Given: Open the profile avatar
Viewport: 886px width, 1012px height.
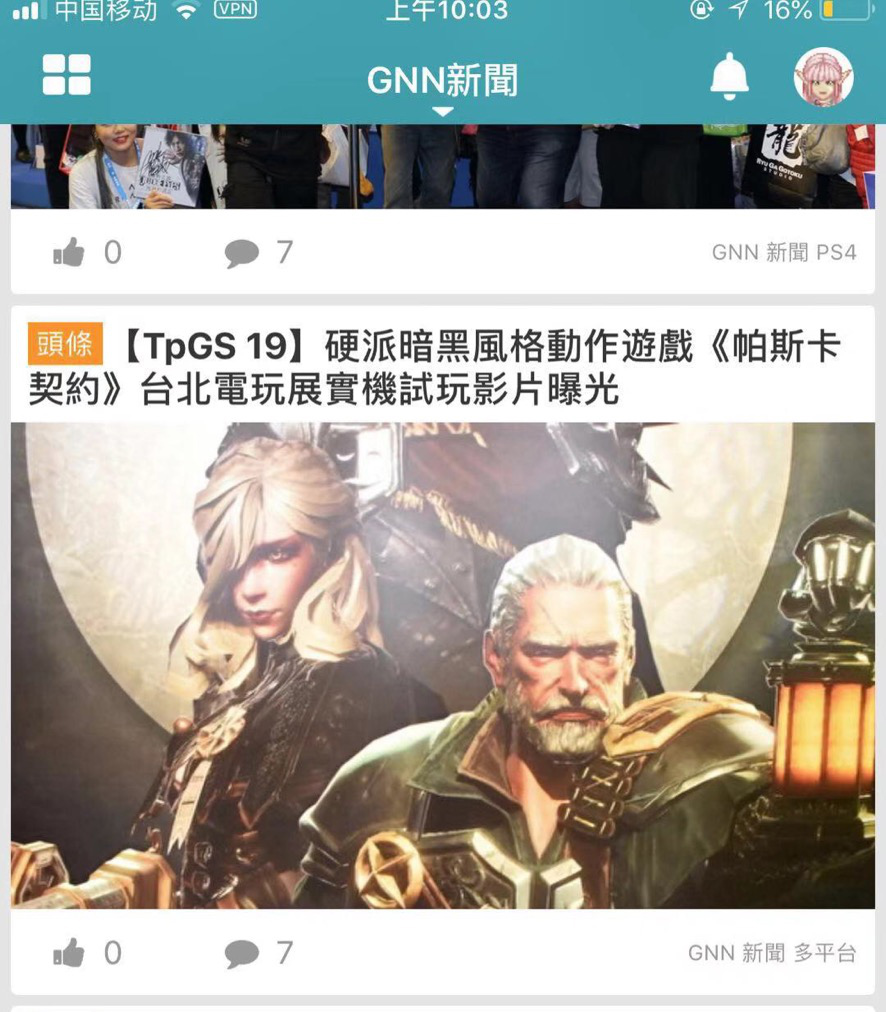Looking at the screenshot, I should pyautogui.click(x=823, y=77).
